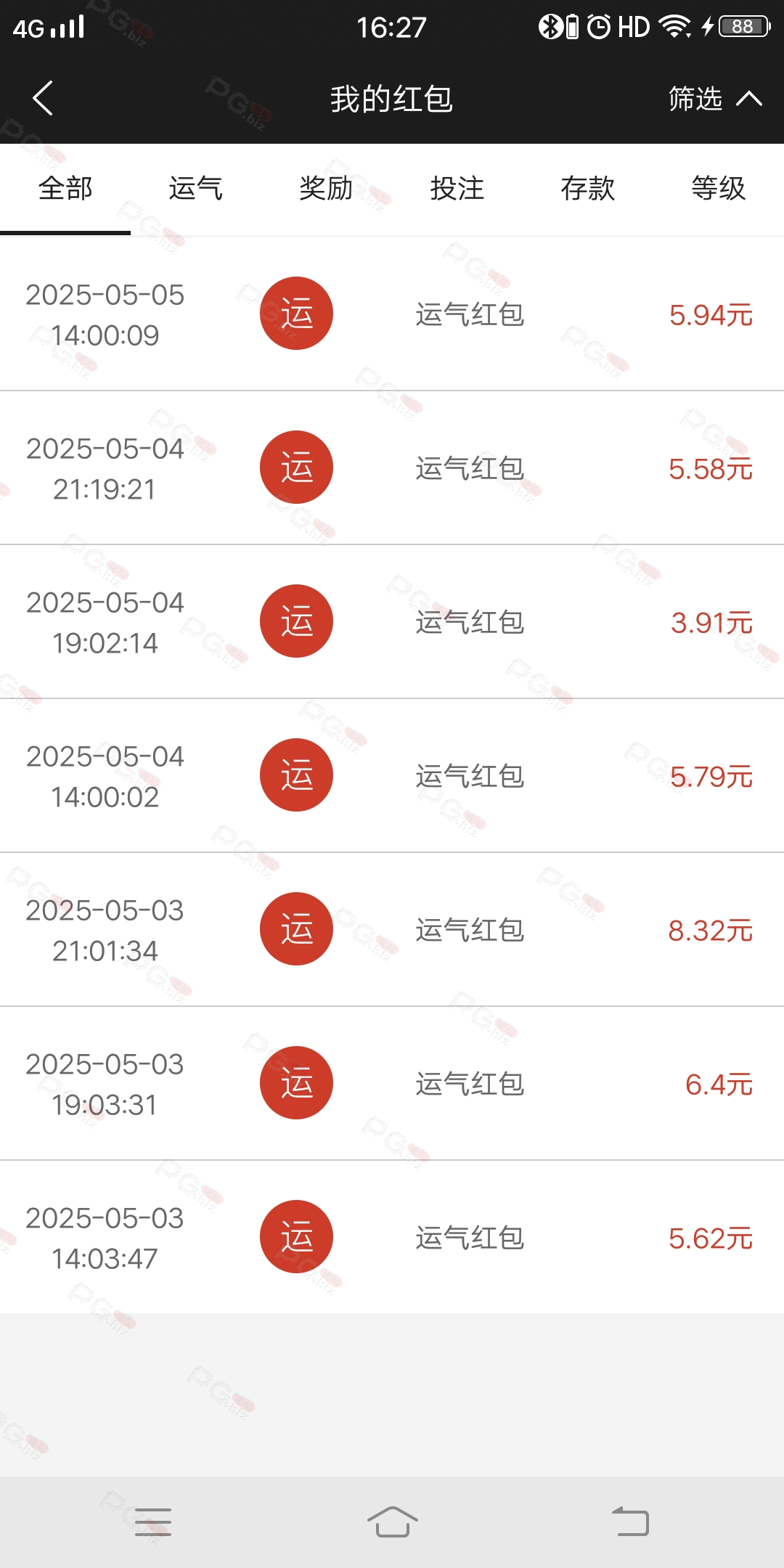Open the 投注 tab
The width and height of the screenshot is (784, 1568).
point(457,189)
